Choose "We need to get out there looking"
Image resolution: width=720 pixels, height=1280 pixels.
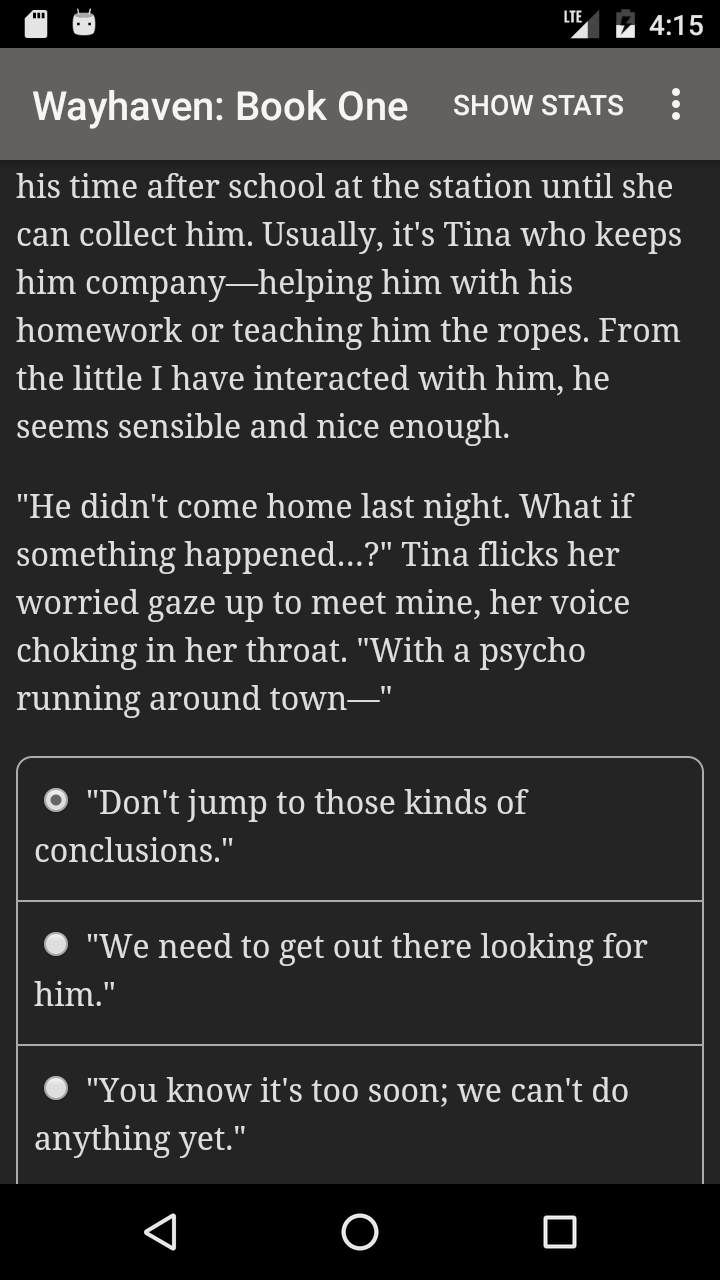click(57, 945)
